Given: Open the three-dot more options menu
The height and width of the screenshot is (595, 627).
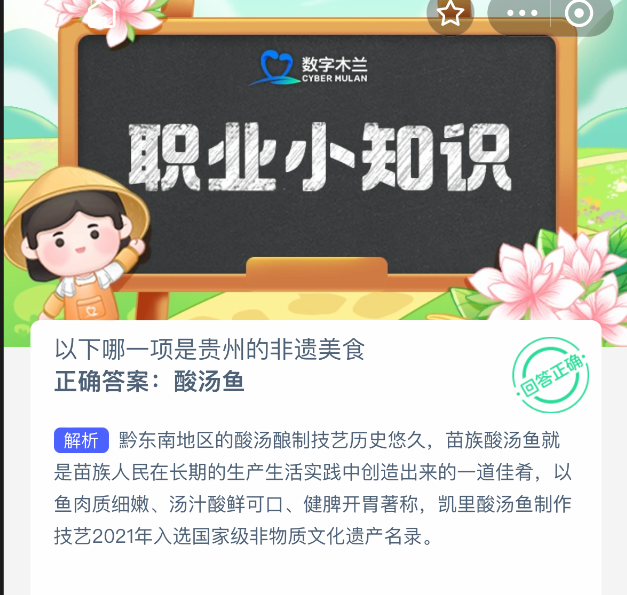Looking at the screenshot, I should pyautogui.click(x=522, y=13).
